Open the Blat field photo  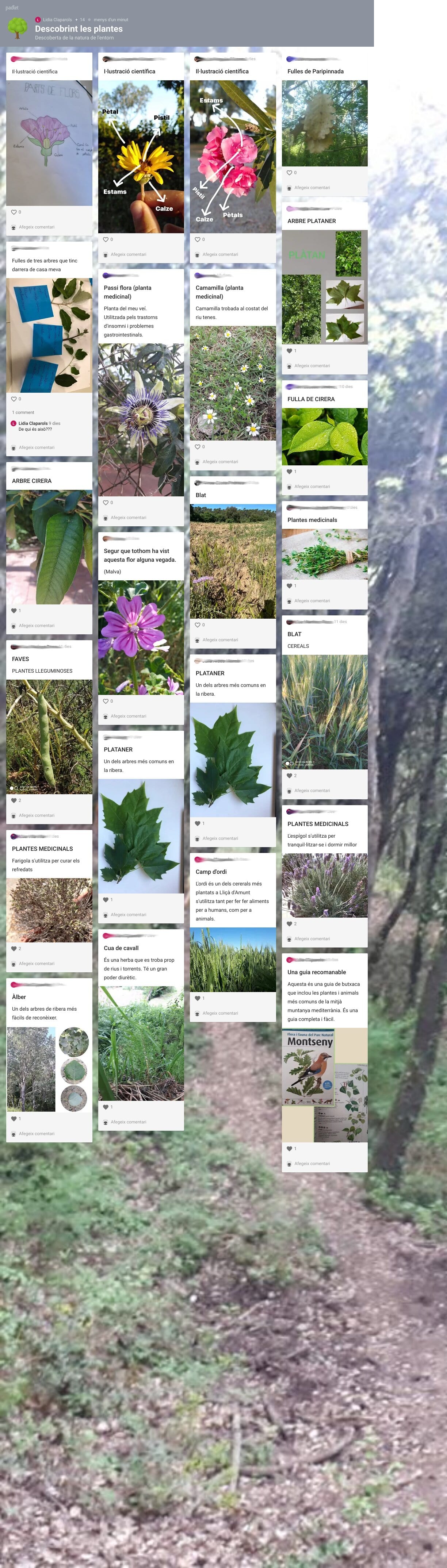[233, 561]
